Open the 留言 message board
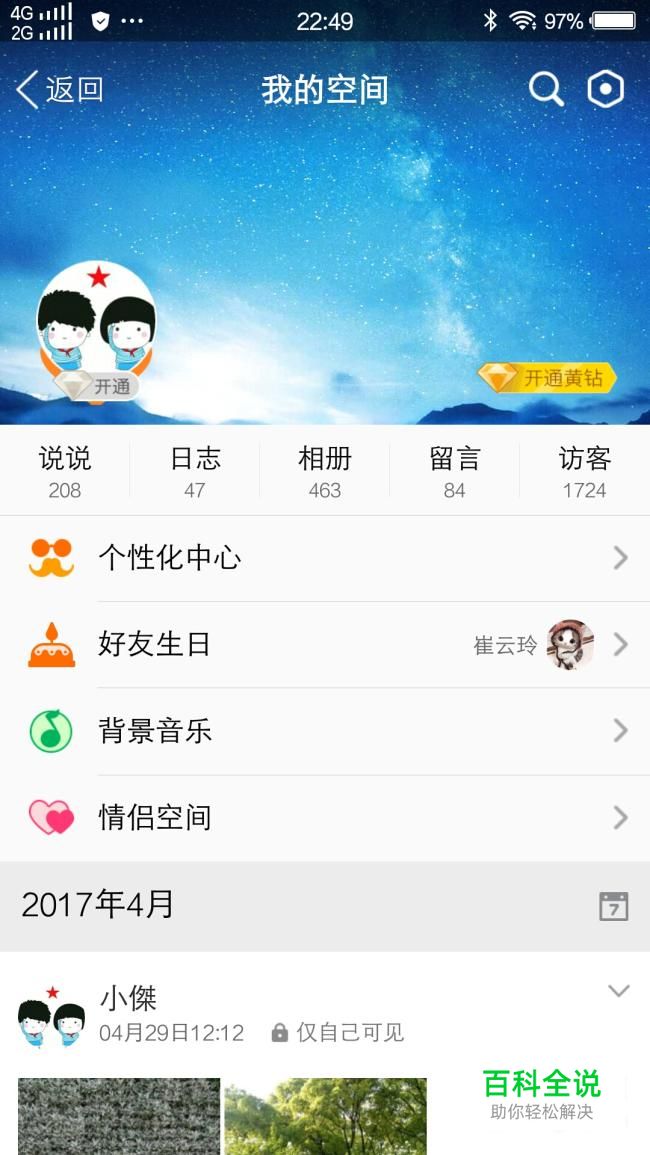Image resolution: width=650 pixels, height=1155 pixels. 455,472
